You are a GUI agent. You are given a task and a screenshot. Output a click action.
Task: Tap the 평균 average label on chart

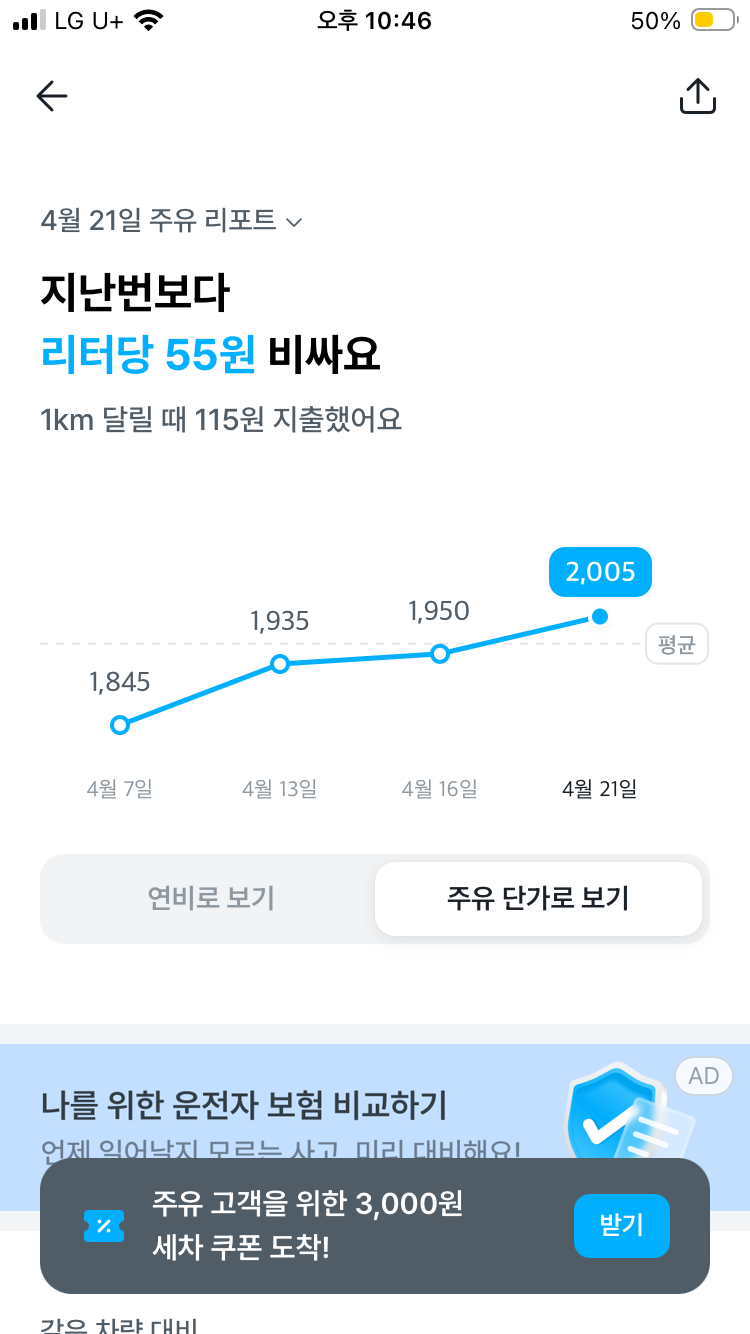pyautogui.click(x=677, y=644)
